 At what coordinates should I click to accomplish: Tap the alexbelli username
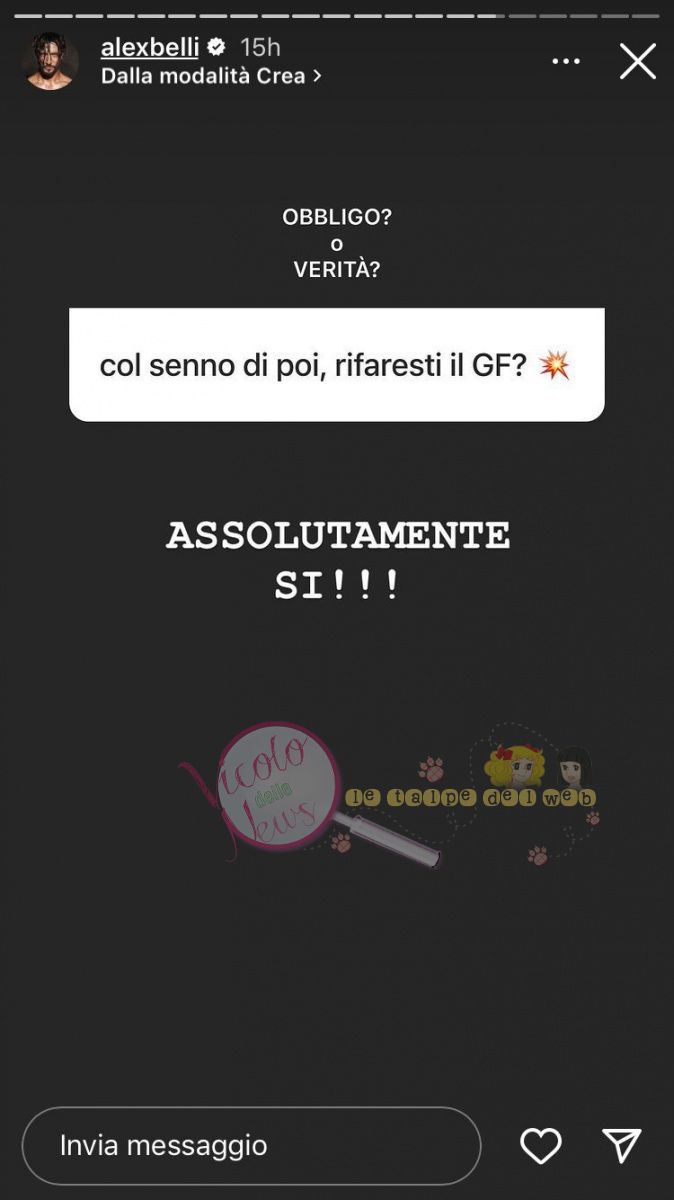click(x=150, y=47)
